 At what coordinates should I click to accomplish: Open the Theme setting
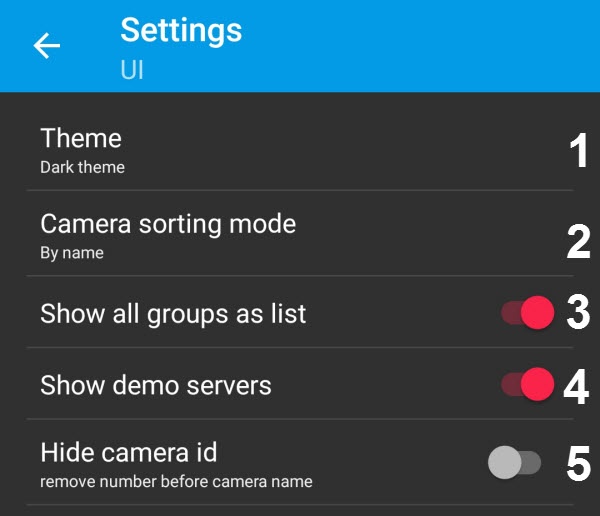82,150
